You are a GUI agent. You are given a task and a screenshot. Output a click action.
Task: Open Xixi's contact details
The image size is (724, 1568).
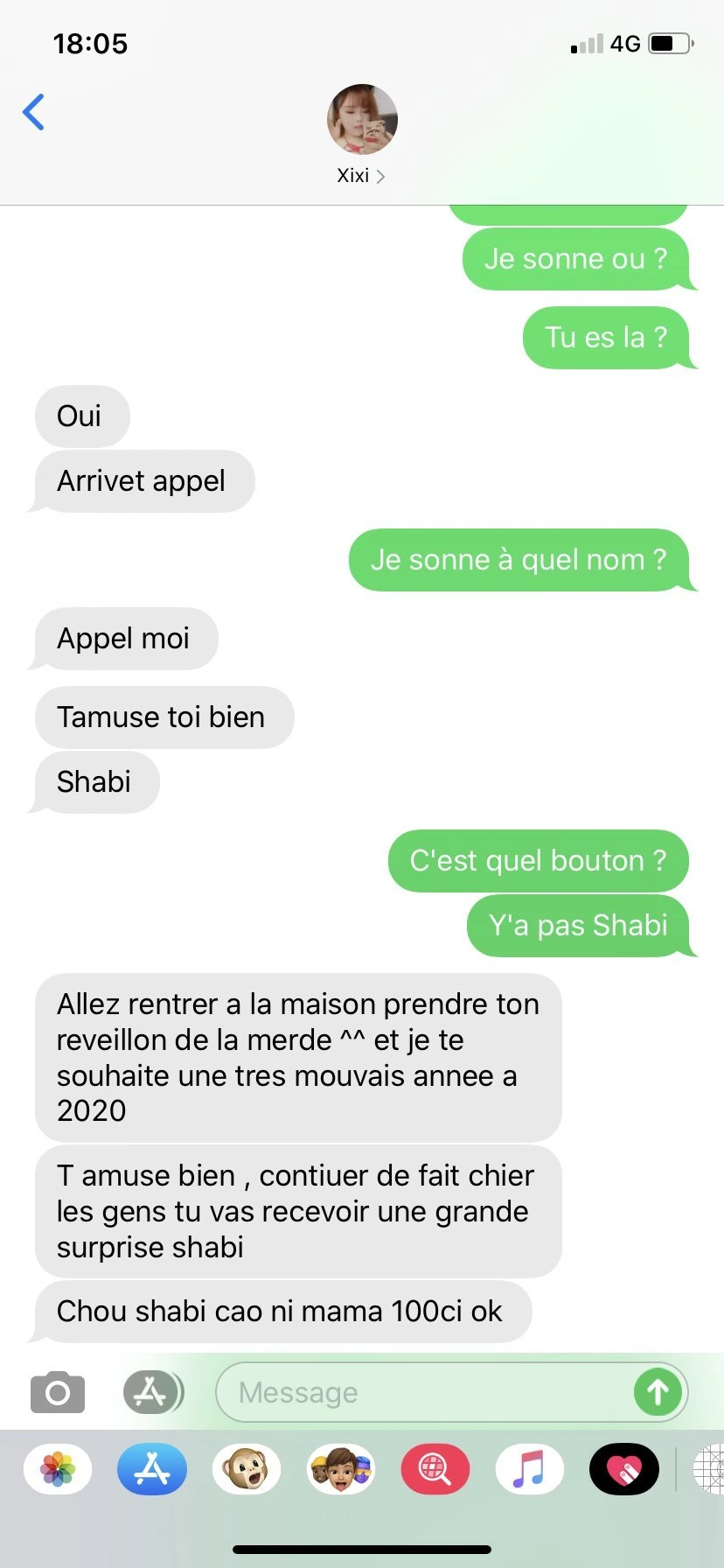point(361,175)
